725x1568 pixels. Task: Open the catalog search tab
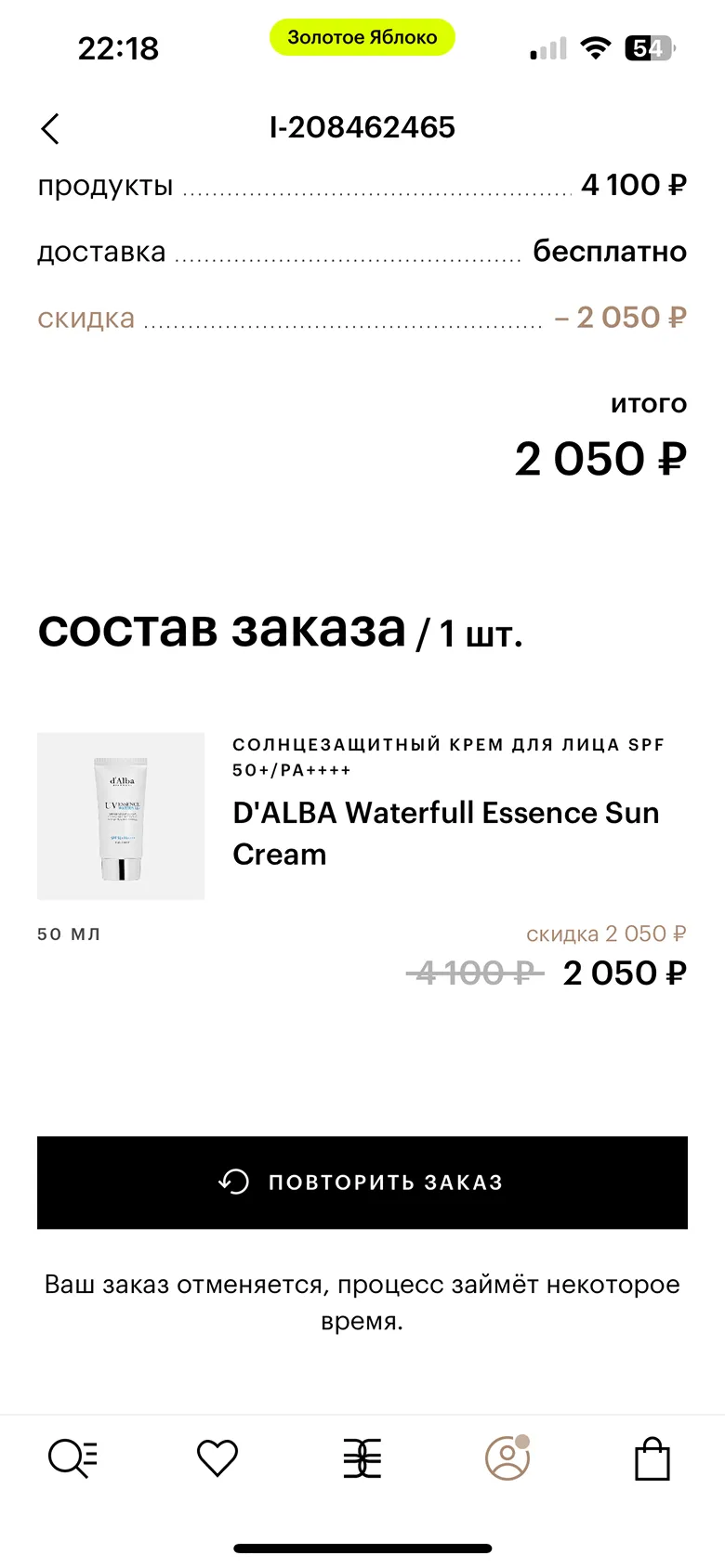(72, 1458)
